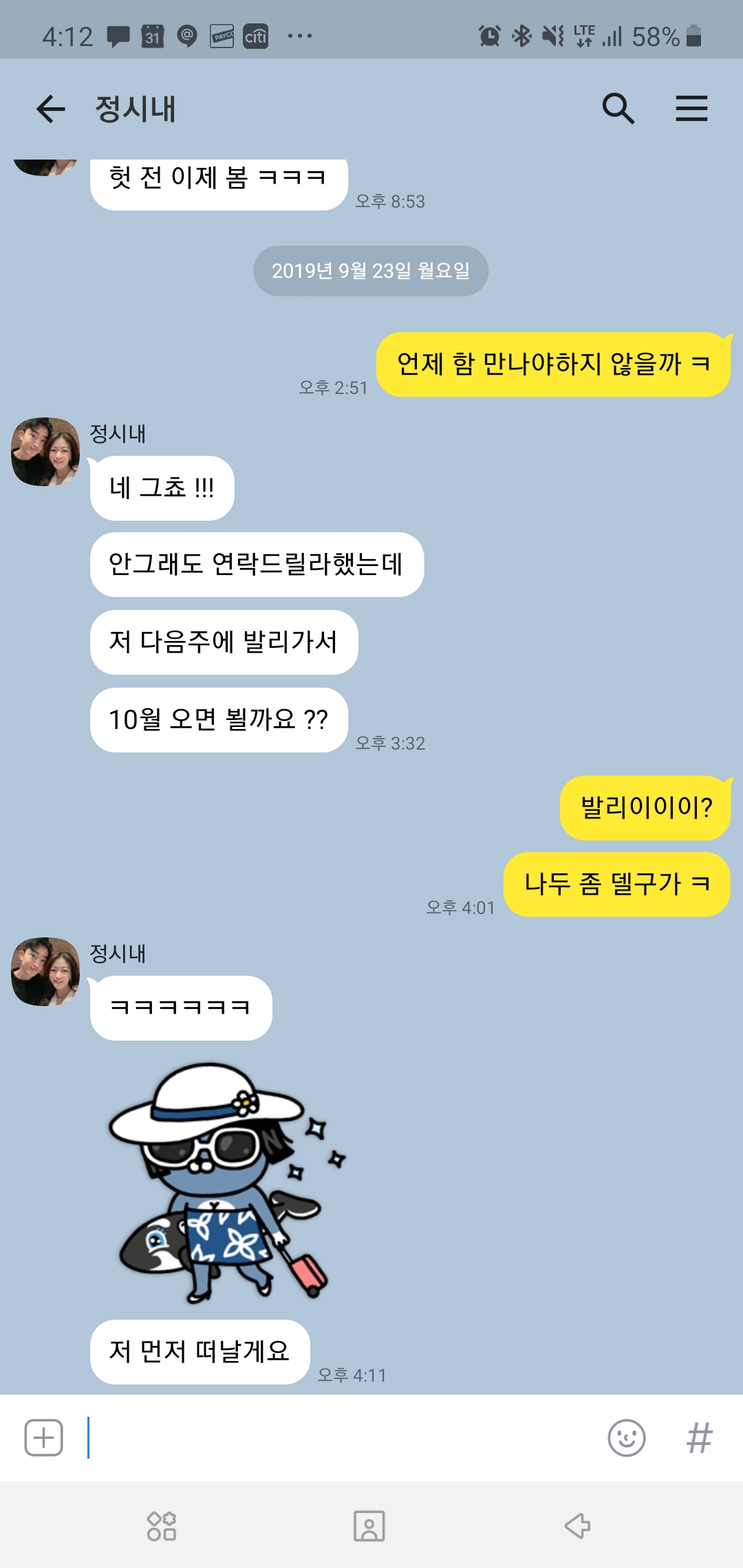Tap the four-shapes icon in bottom bar
Viewport: 743px width, 1568px height.
[162, 1526]
